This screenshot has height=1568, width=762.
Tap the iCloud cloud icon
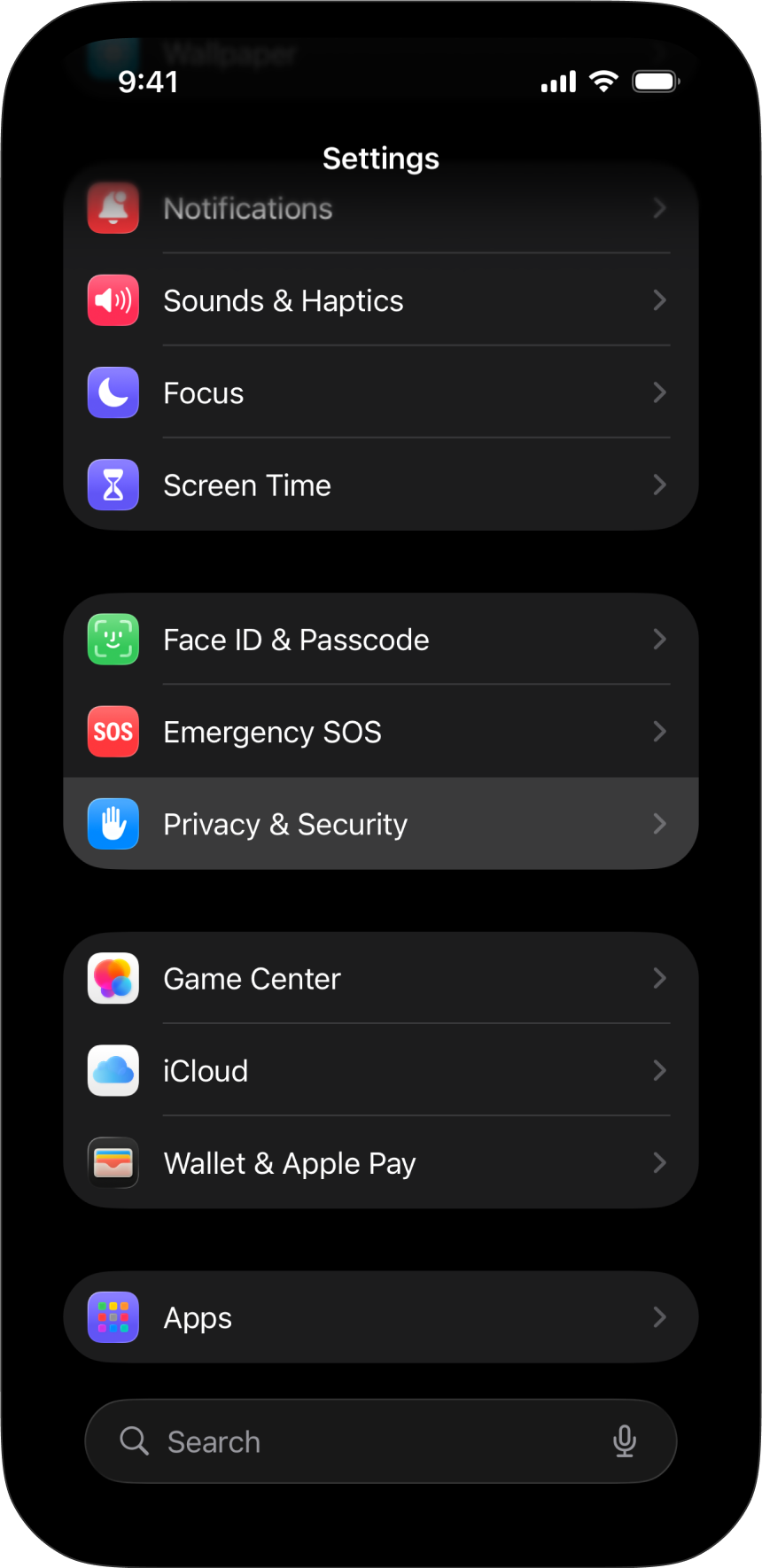coord(113,1070)
